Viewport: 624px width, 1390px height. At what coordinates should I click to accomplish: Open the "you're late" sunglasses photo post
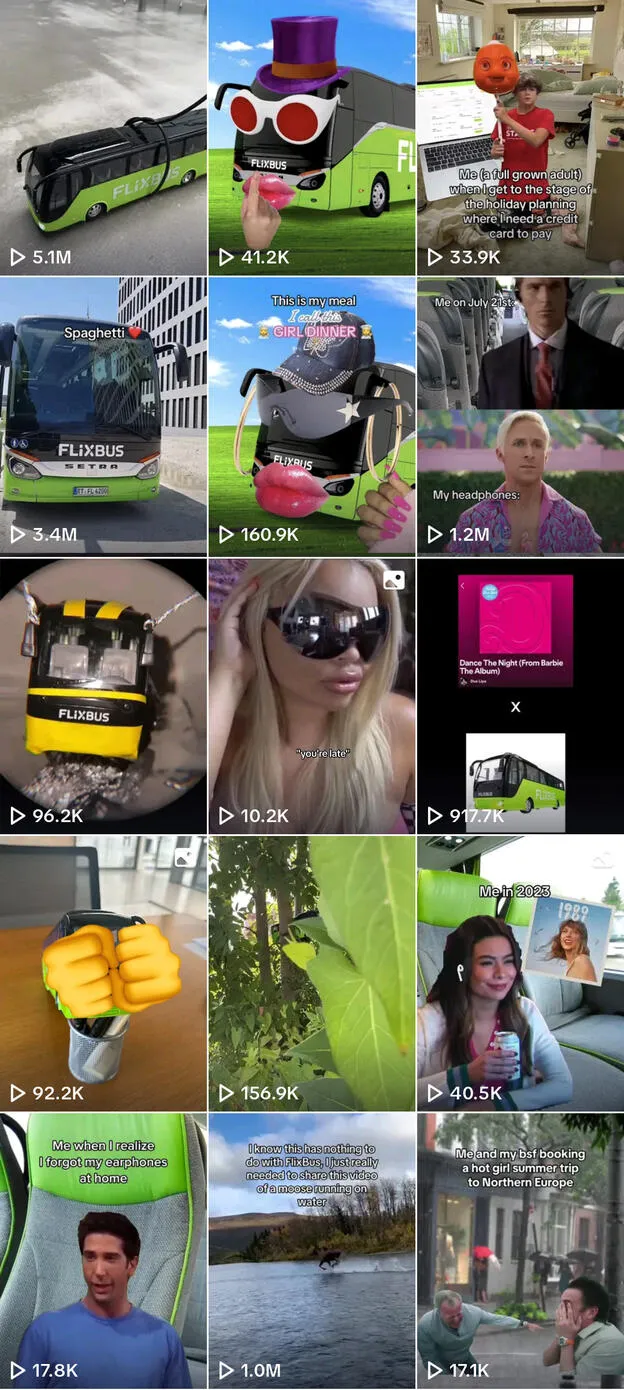311,696
